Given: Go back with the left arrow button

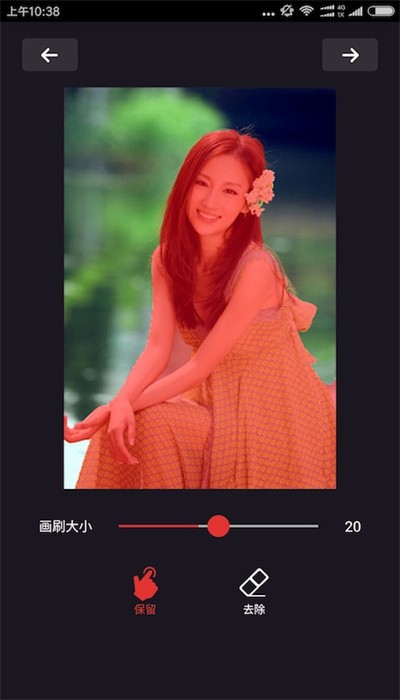Looking at the screenshot, I should pyautogui.click(x=50, y=55).
